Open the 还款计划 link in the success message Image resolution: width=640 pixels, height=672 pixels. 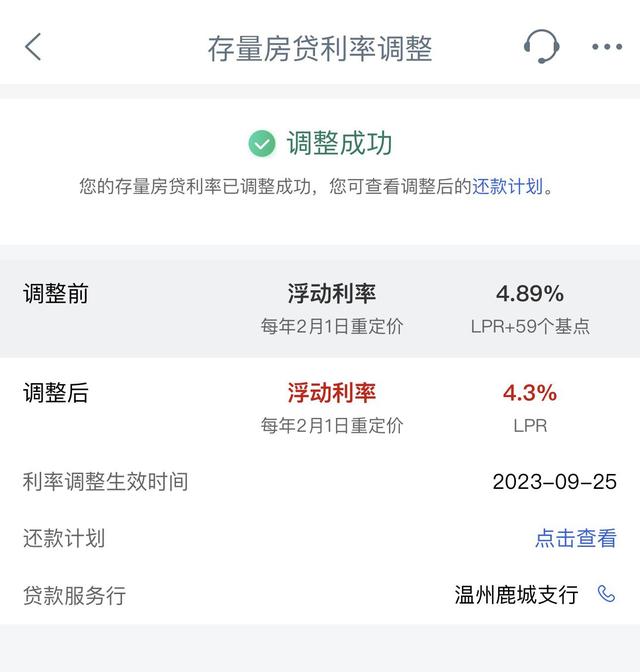point(508,186)
